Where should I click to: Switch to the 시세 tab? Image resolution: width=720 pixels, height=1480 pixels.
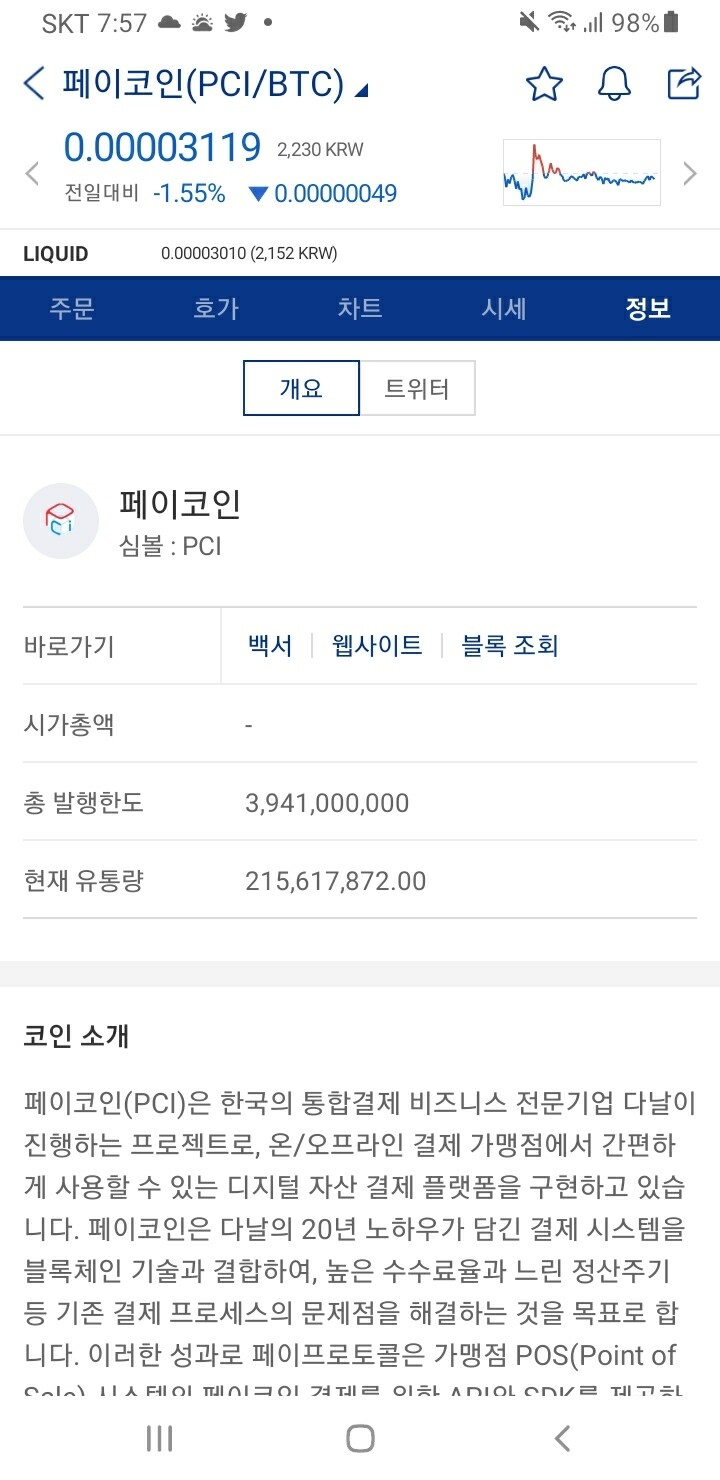pos(504,309)
